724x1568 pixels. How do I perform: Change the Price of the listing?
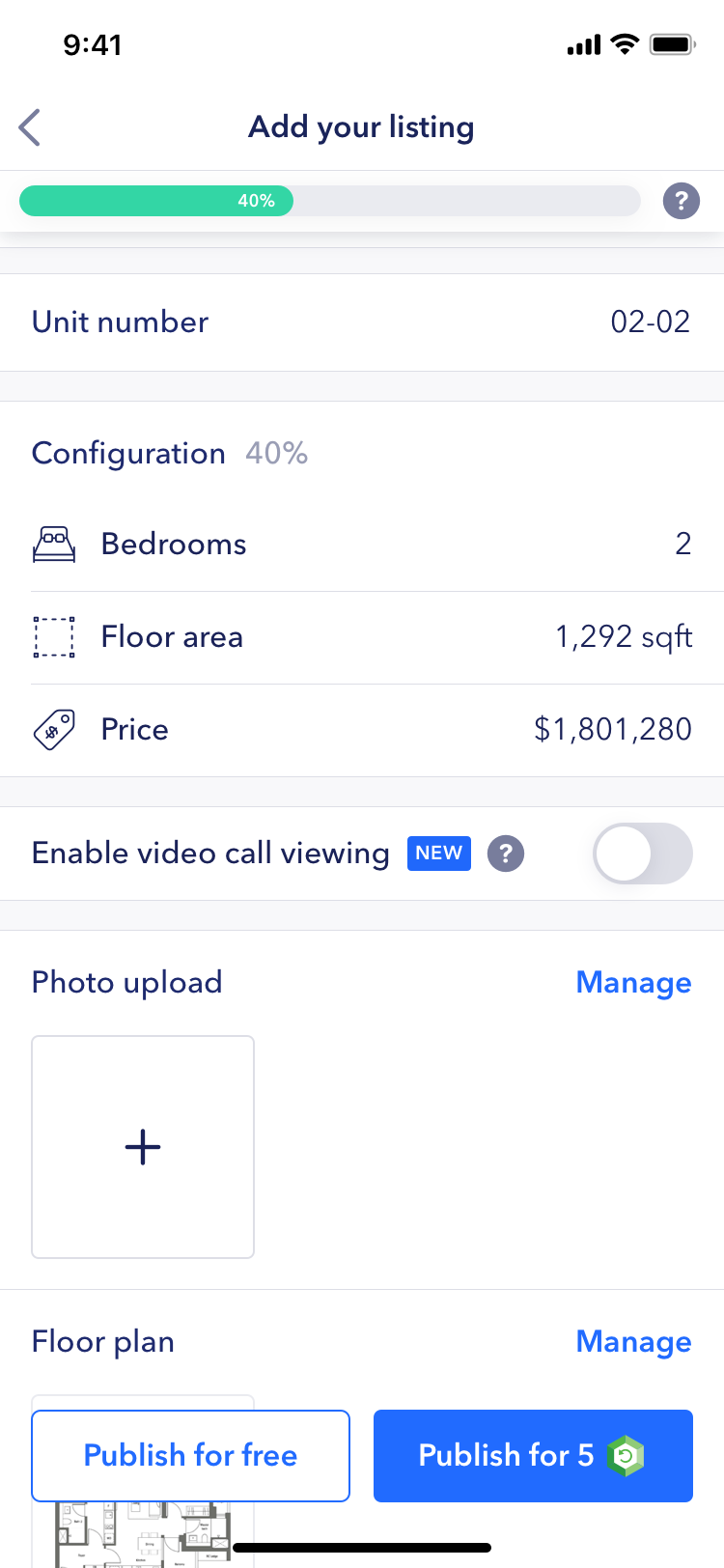coord(362,730)
